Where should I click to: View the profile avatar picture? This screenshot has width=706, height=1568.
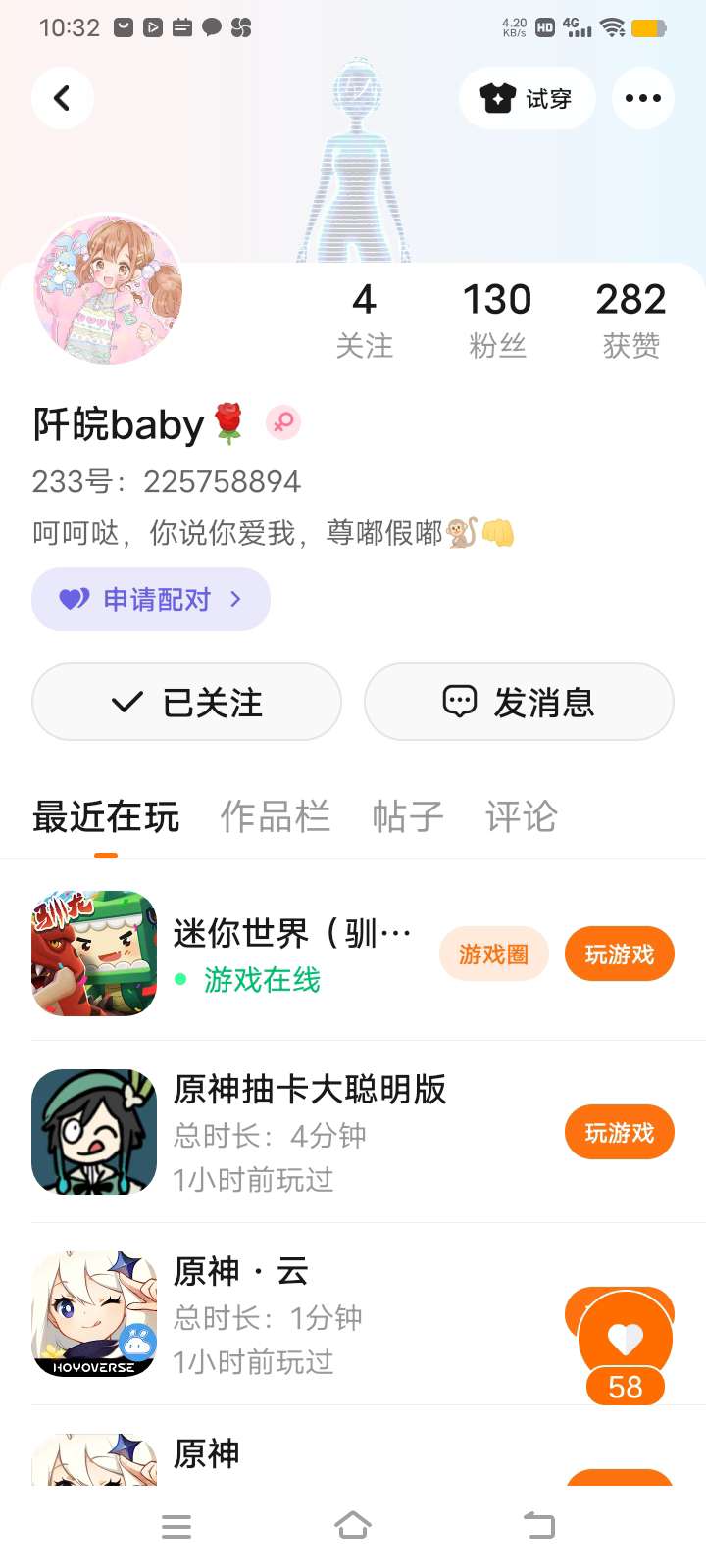(108, 290)
